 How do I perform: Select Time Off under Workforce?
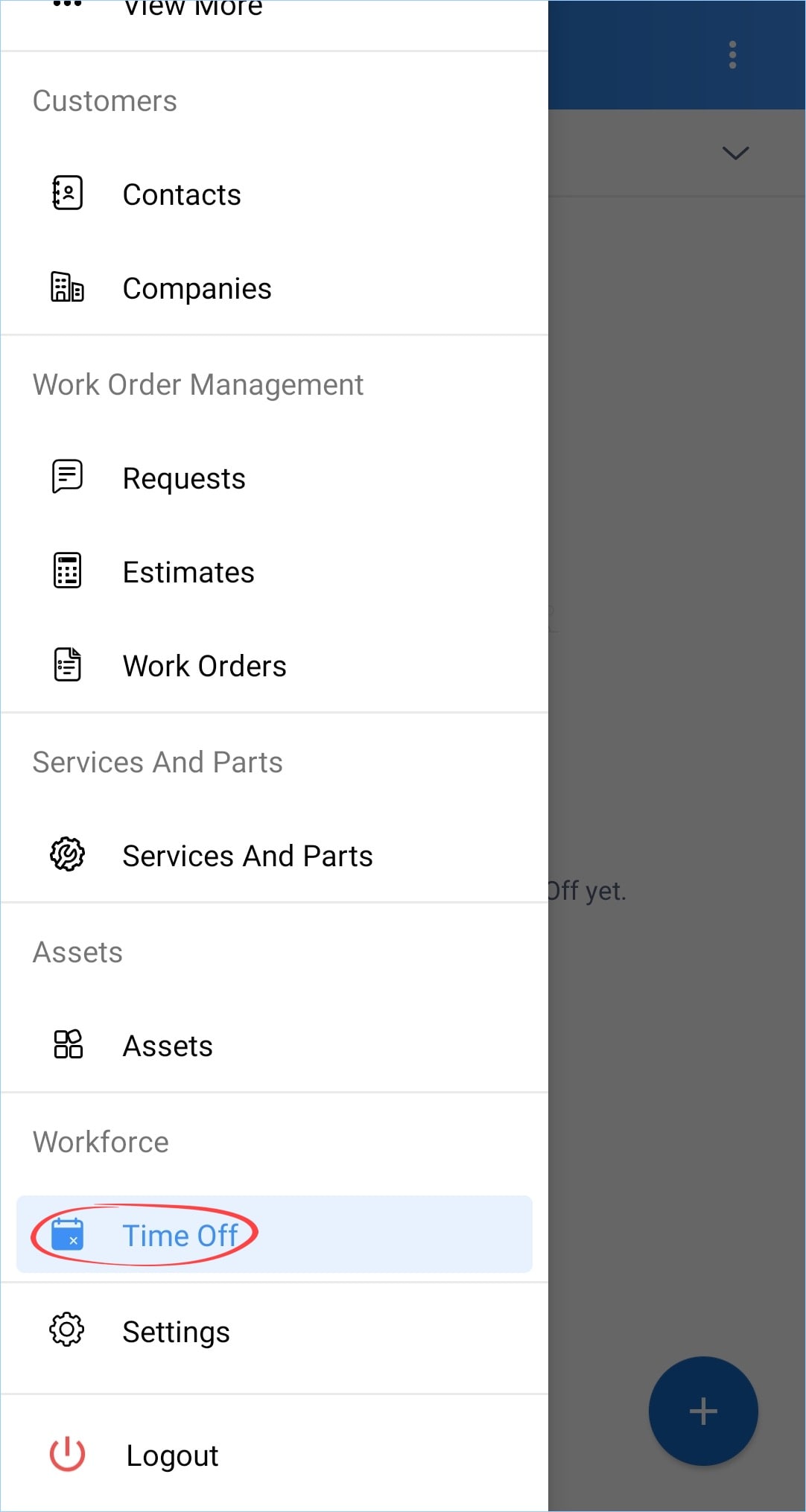tap(274, 1235)
